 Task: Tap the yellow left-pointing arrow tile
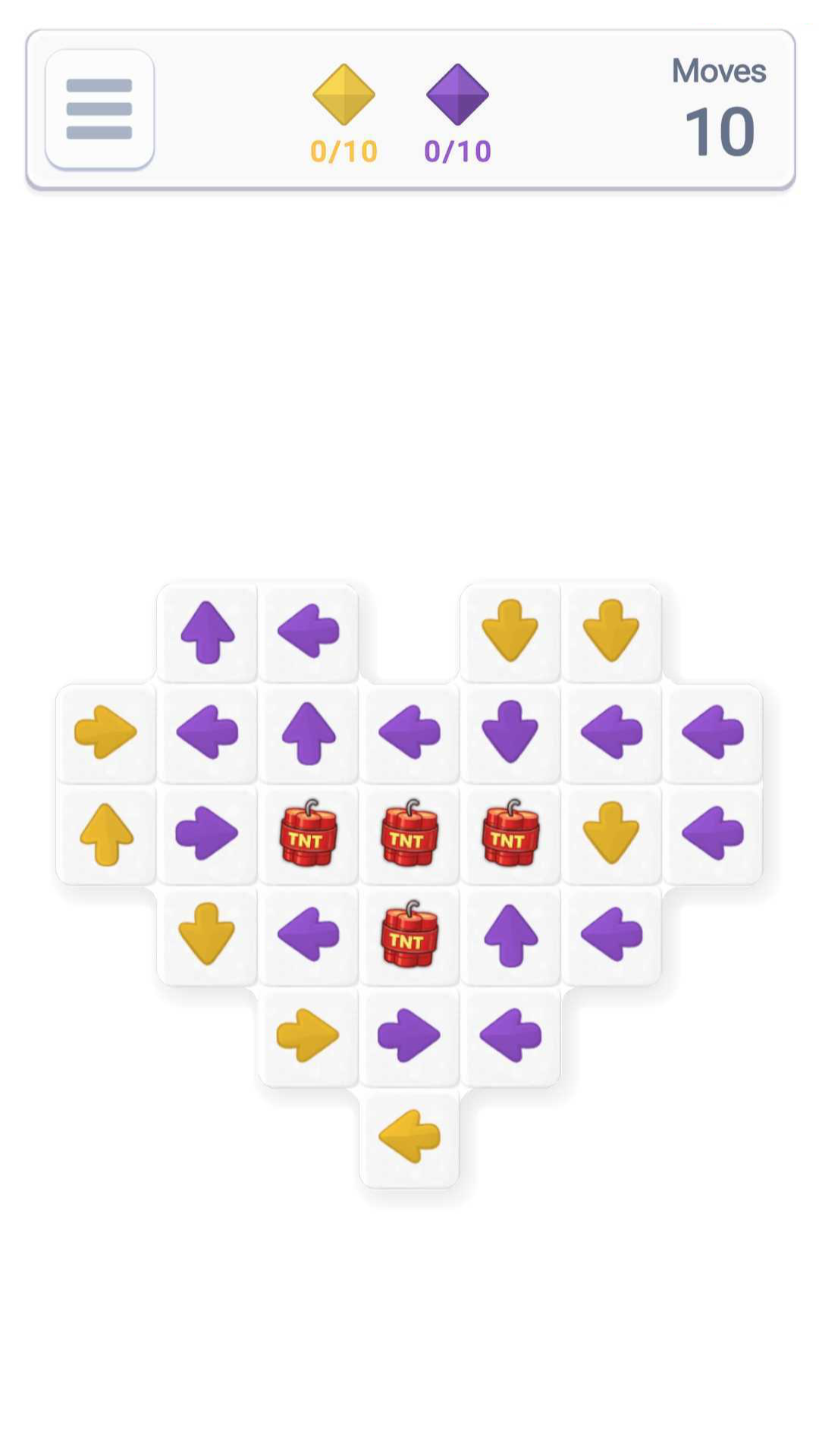409,1137
